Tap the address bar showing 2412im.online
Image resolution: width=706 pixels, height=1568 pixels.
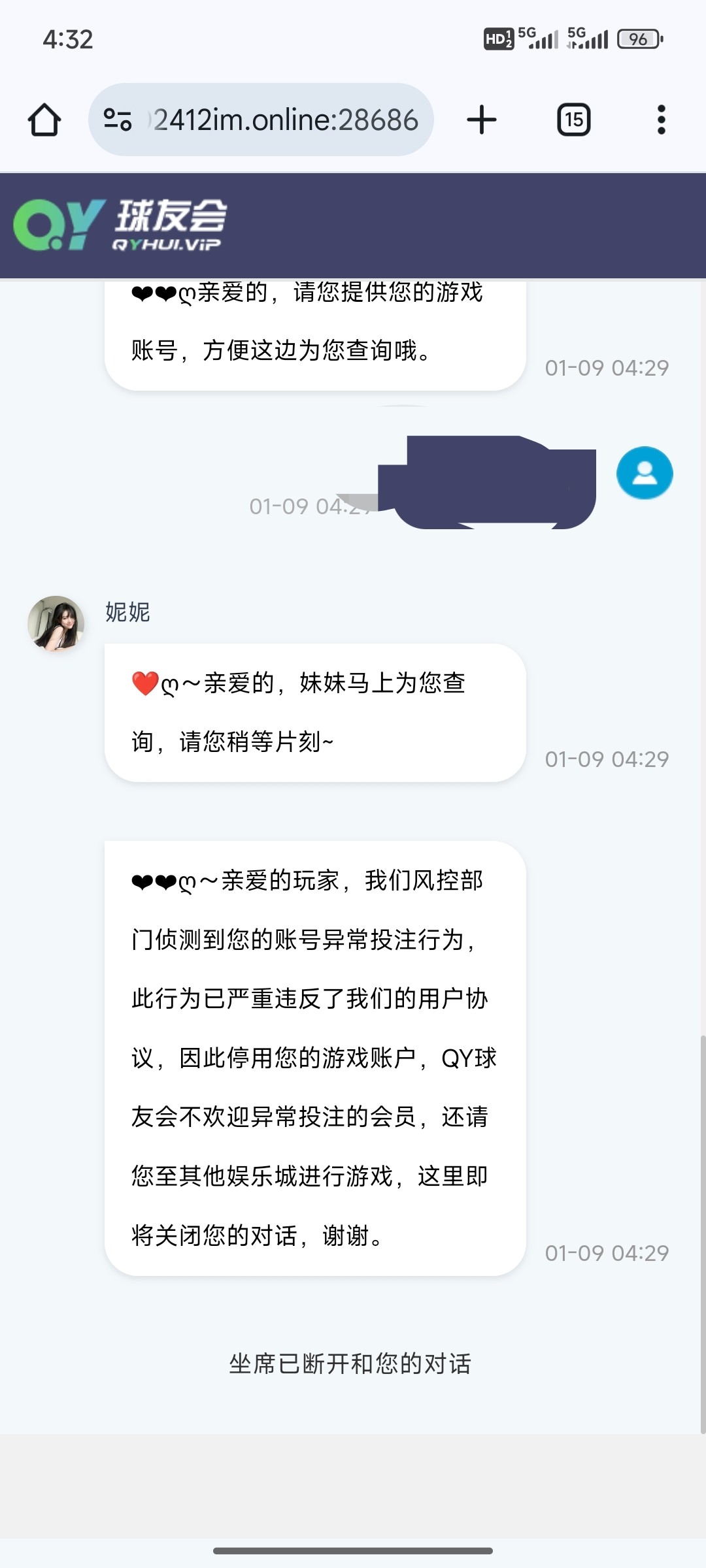[x=285, y=120]
